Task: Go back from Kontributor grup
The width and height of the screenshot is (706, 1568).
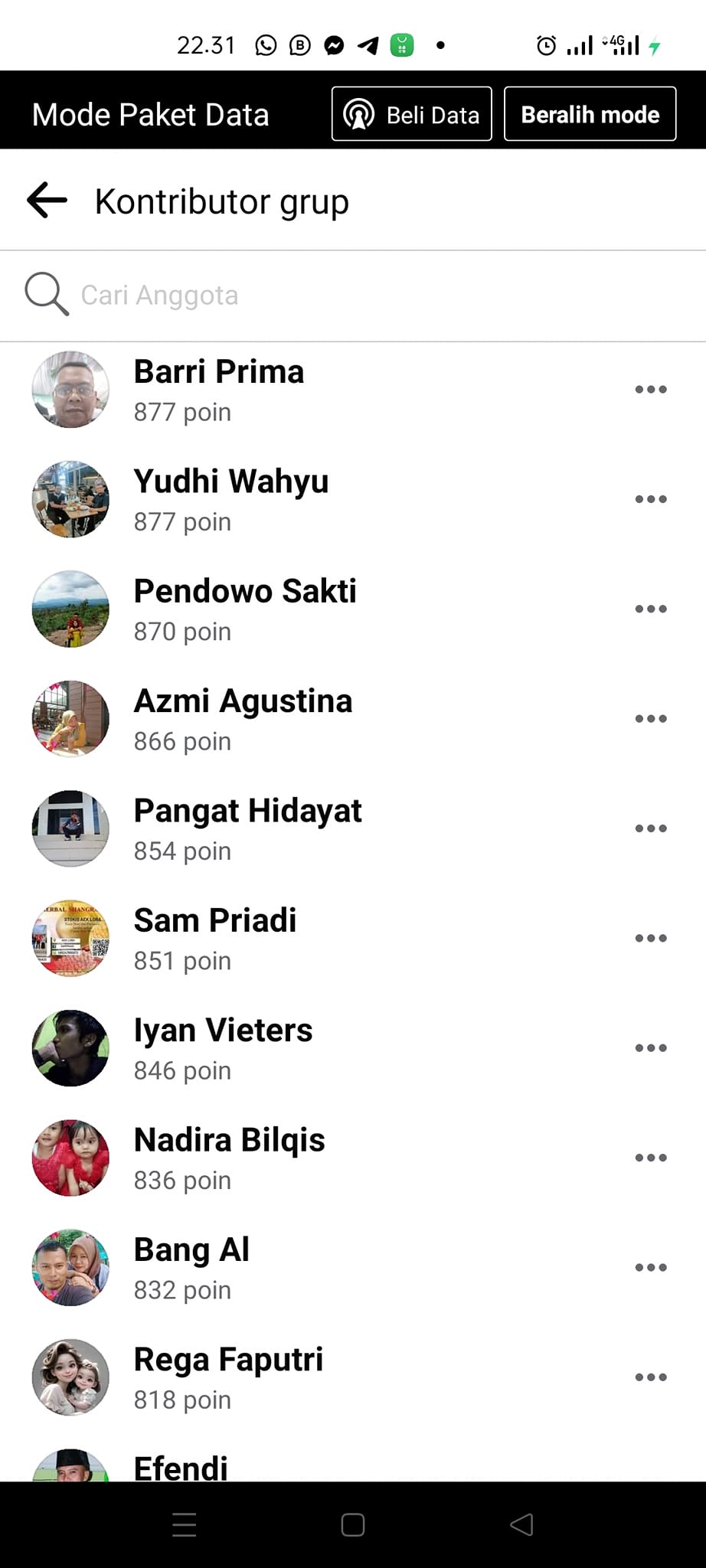Action: click(x=47, y=201)
